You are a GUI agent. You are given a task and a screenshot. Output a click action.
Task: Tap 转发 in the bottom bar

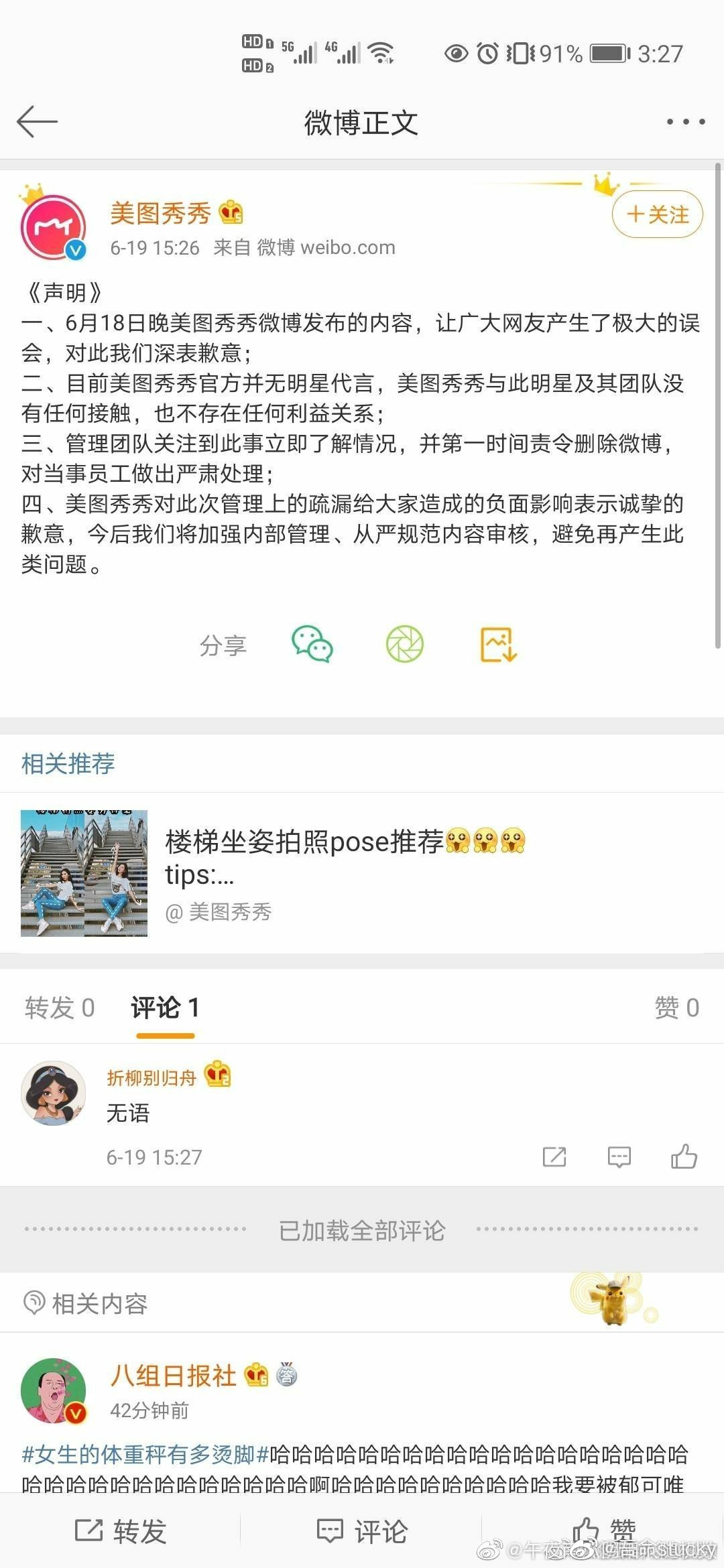click(121, 1532)
